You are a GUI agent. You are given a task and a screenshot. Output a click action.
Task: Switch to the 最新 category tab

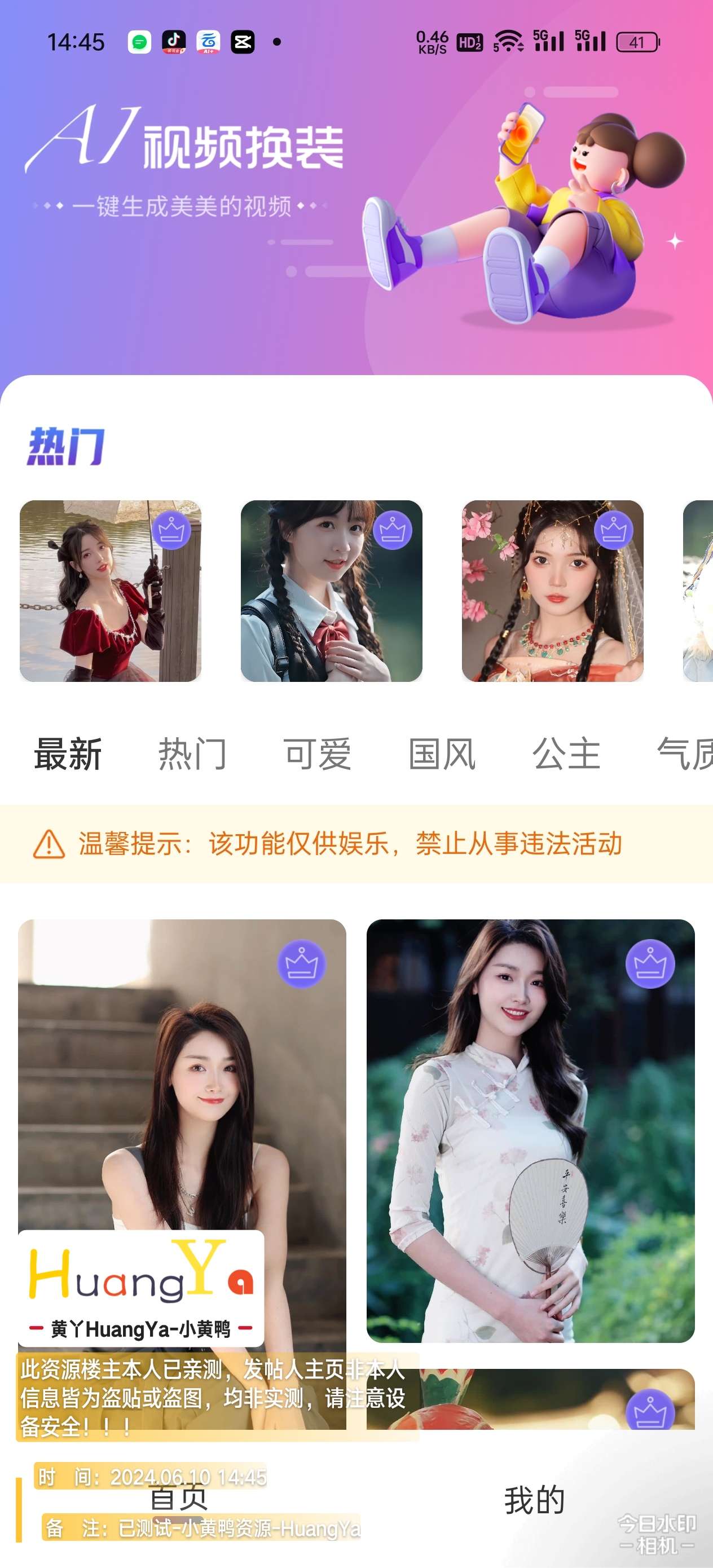[x=68, y=754]
